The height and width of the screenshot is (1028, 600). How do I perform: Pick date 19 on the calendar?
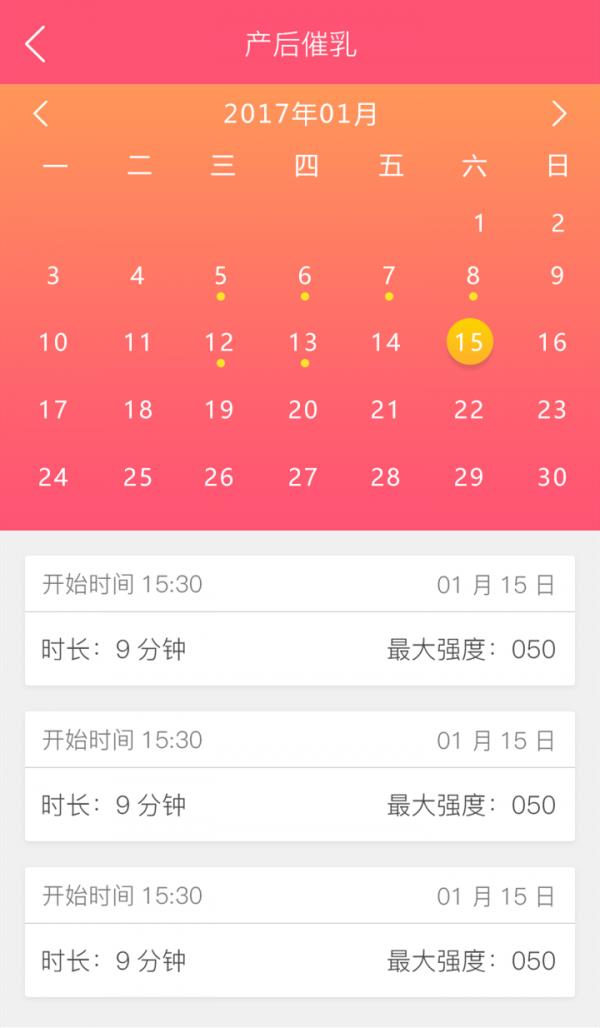click(x=219, y=410)
